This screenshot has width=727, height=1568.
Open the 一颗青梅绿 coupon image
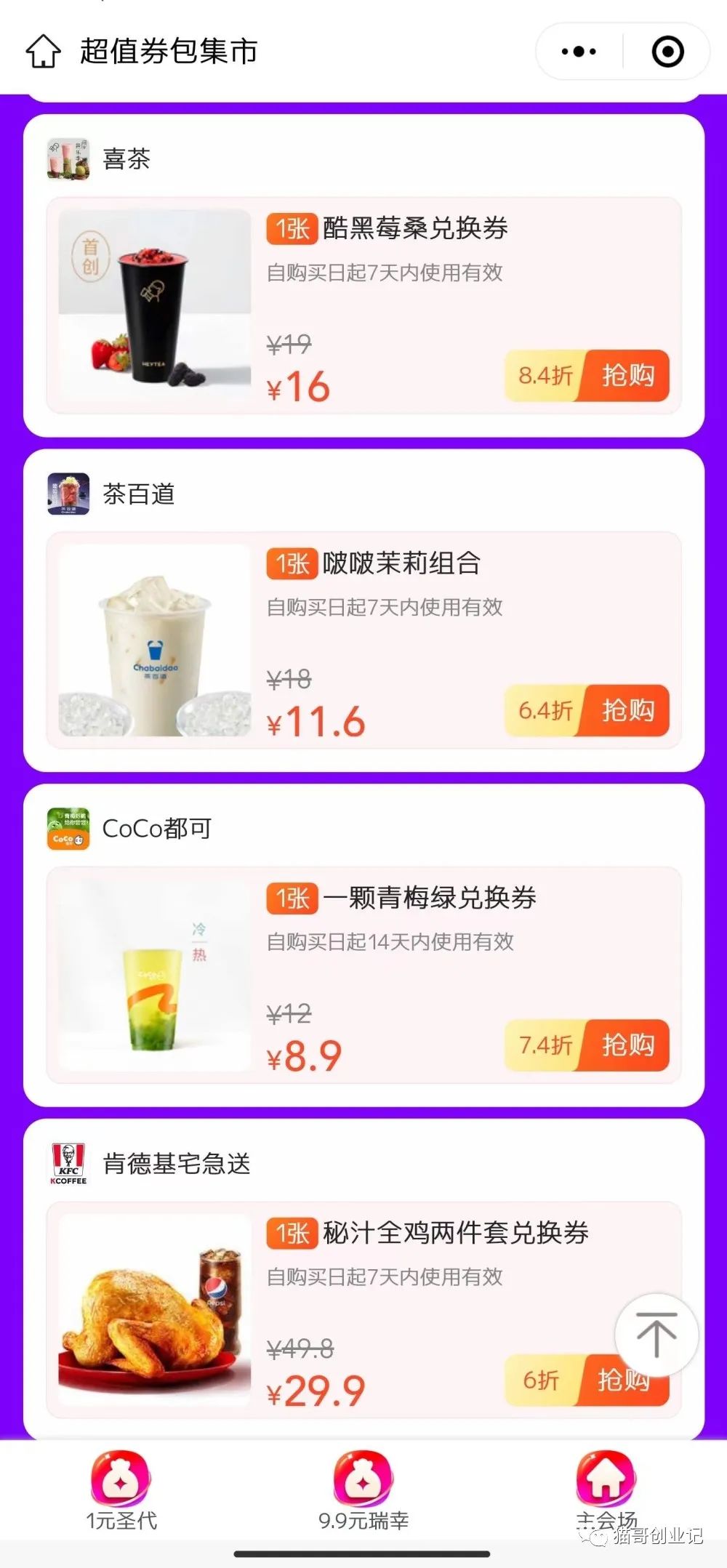155,975
